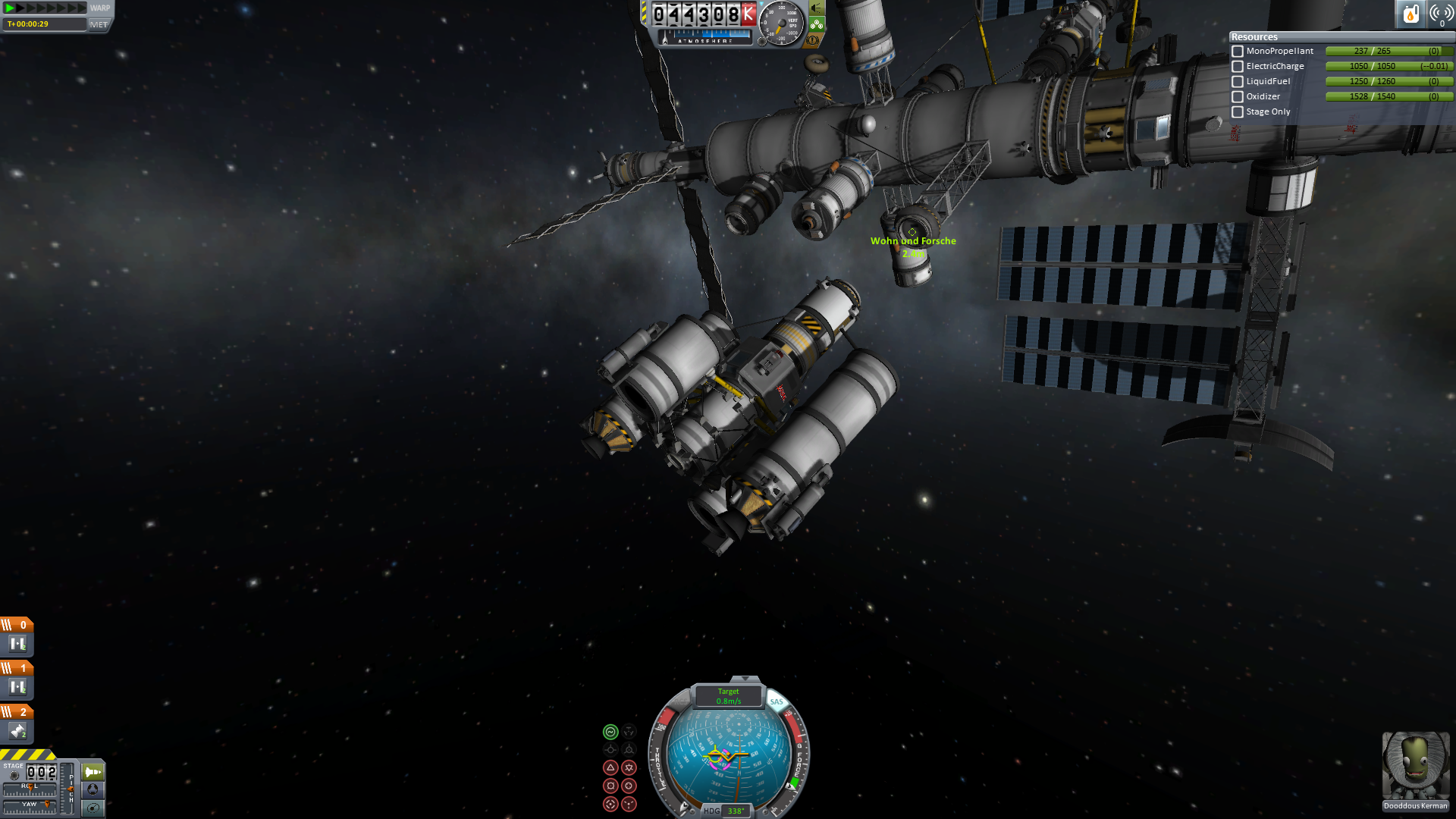
Task: Tick the LiquidFuel resource checkbox
Action: point(1238,82)
